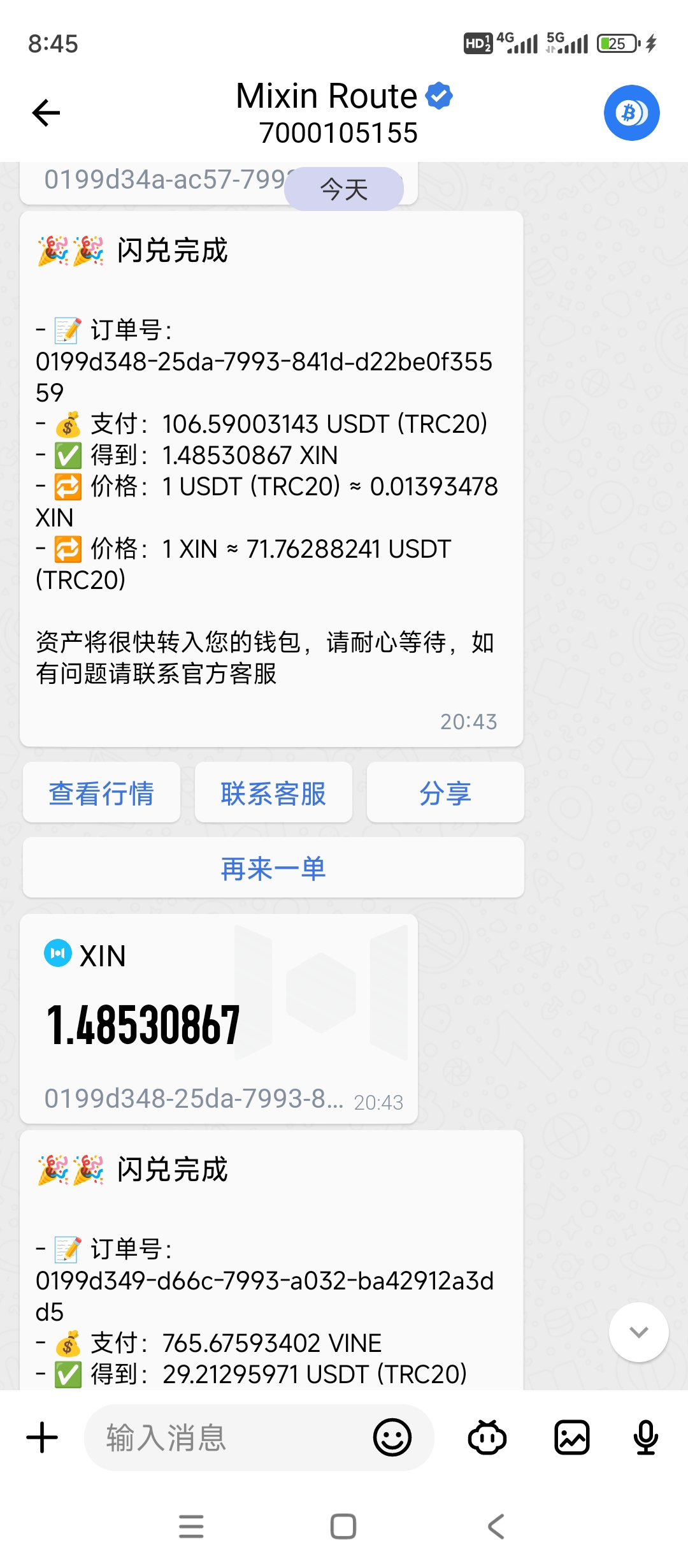Tap 查看行情 to view market
This screenshot has height=1568, width=688.
[x=101, y=793]
